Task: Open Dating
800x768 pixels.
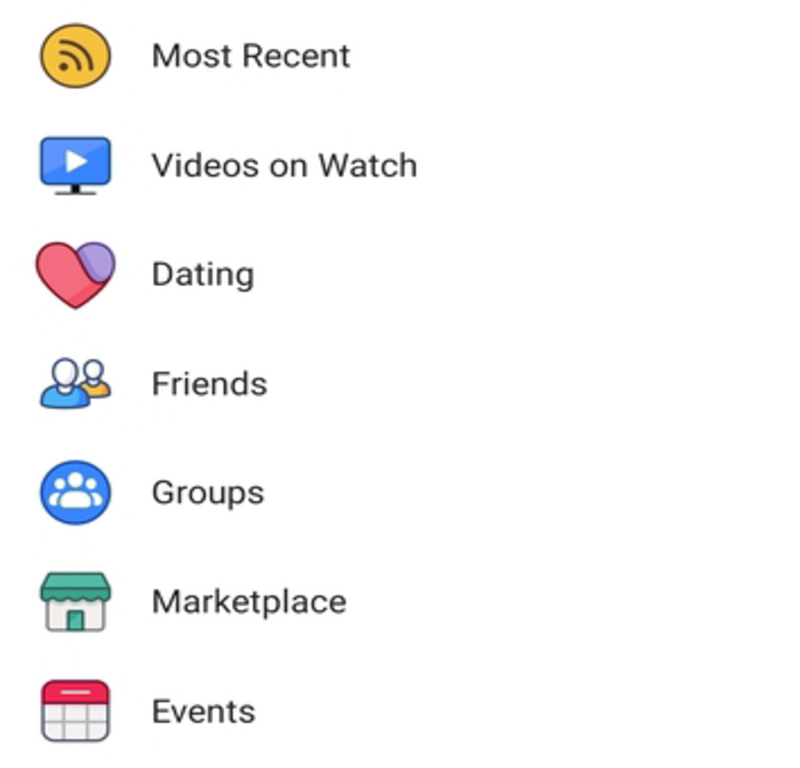Action: pos(202,274)
